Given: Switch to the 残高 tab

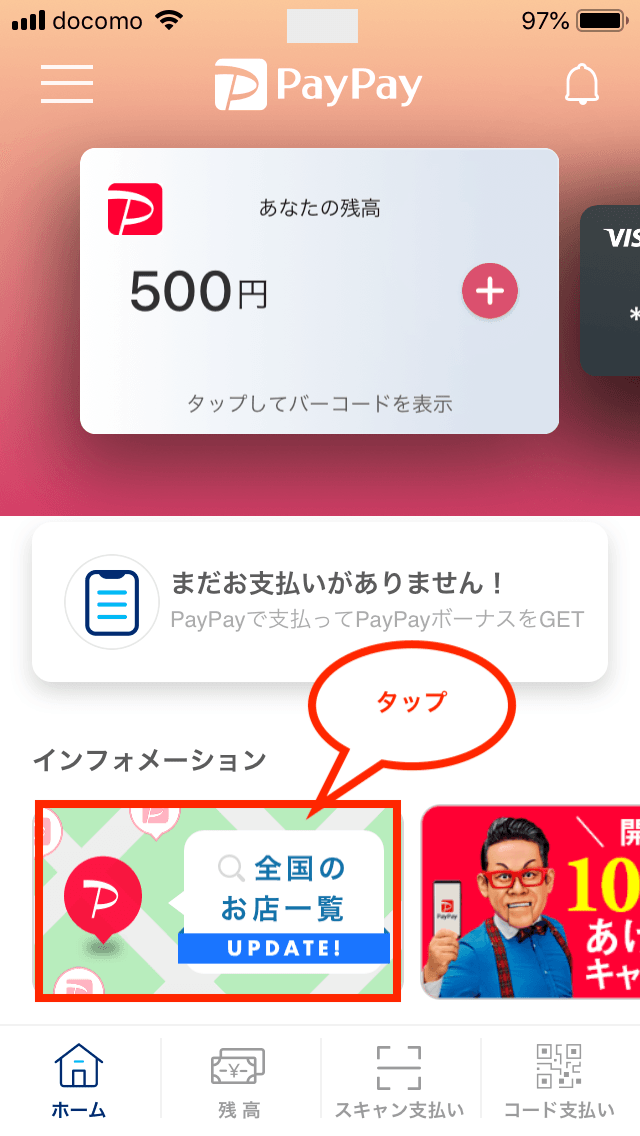Looking at the screenshot, I should [239, 1080].
